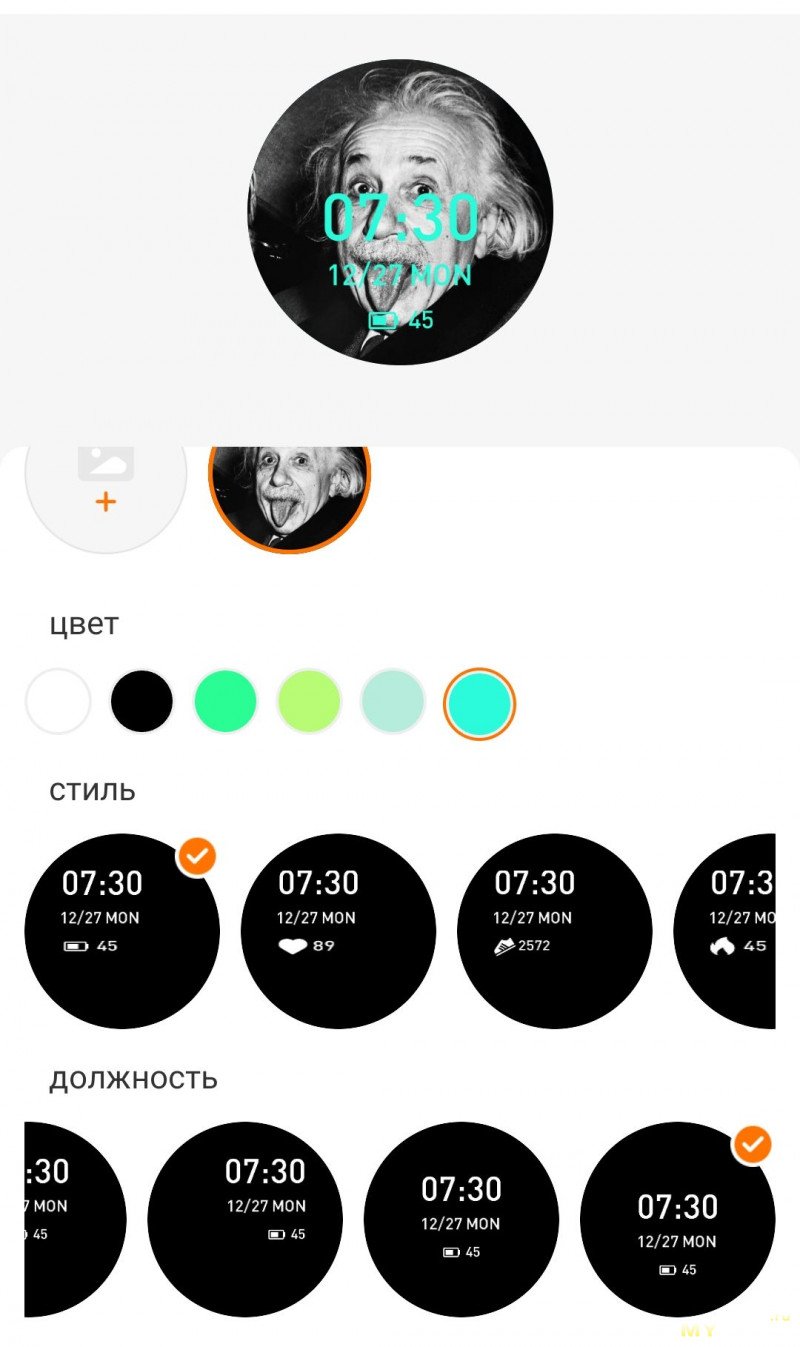The image size is (800, 1347).
Task: Select the step count 2572 style
Action: [x=554, y=931]
